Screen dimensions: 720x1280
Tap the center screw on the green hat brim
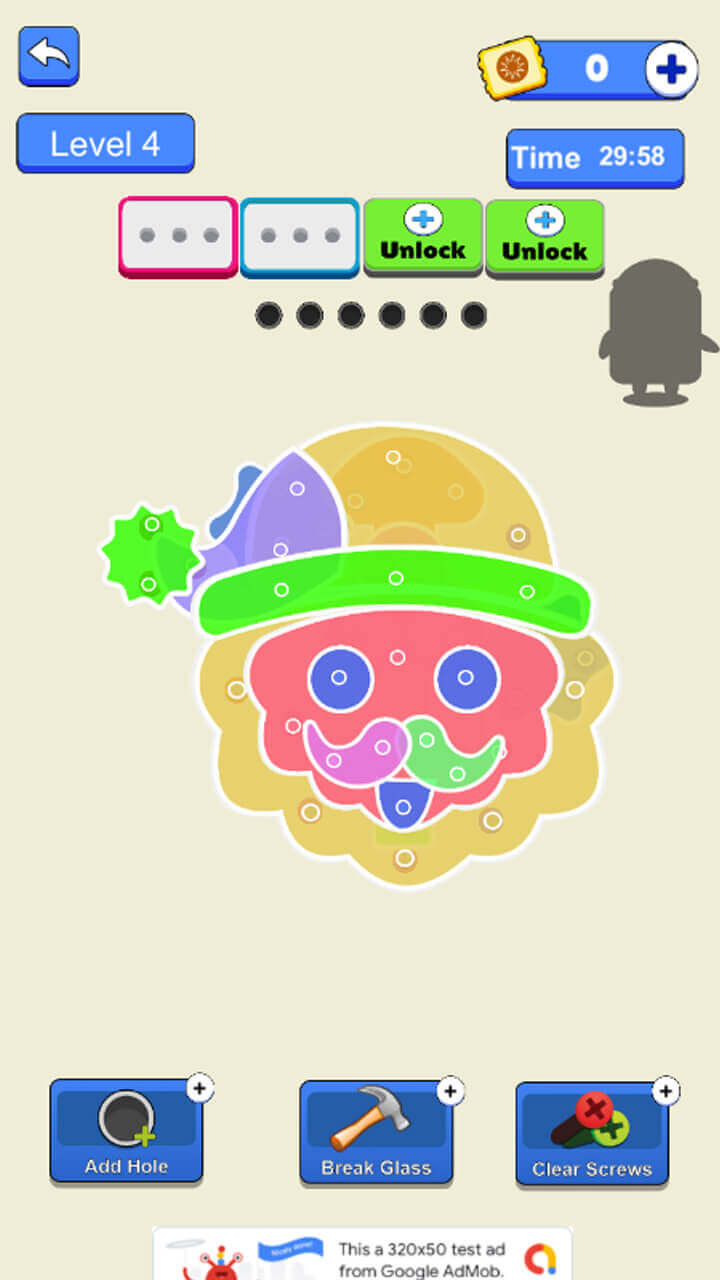click(x=396, y=578)
